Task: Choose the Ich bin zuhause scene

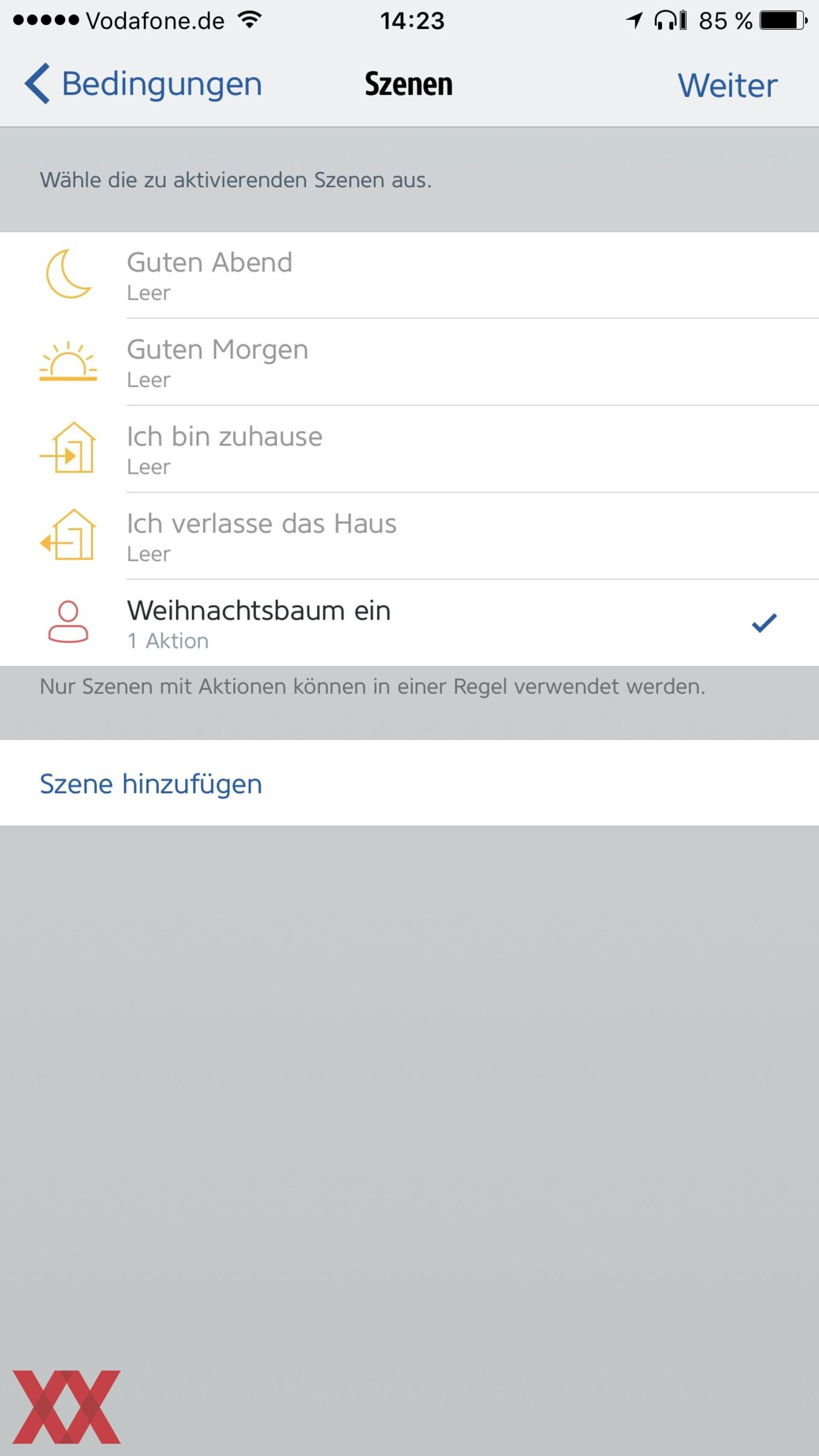Action: tap(409, 449)
